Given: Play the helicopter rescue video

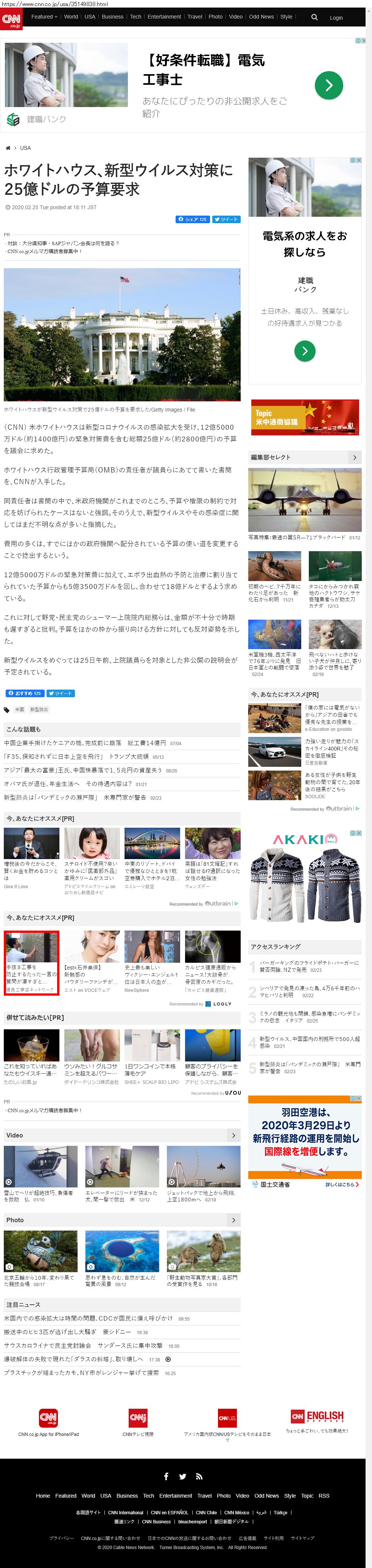Looking at the screenshot, I should (40, 1166).
